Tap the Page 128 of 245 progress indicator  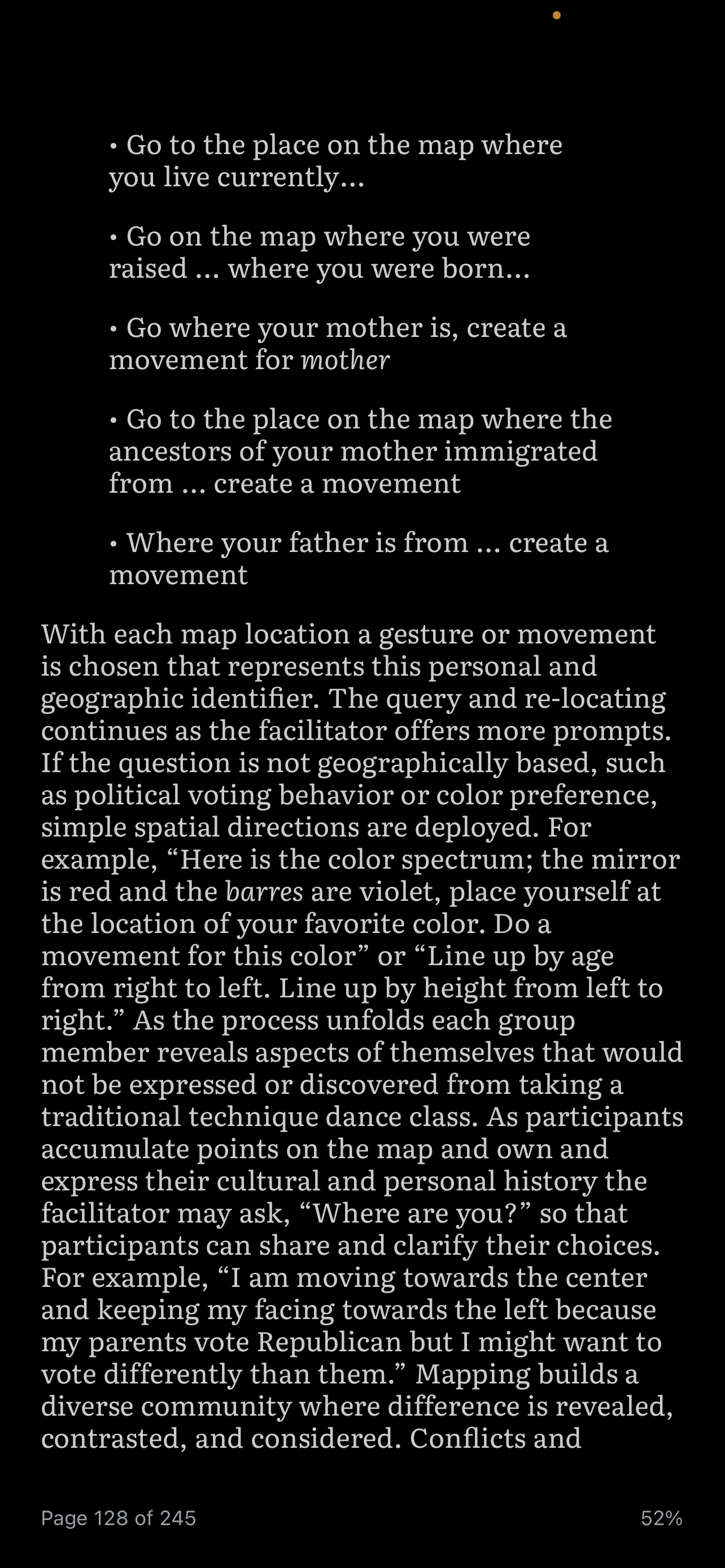click(119, 1518)
